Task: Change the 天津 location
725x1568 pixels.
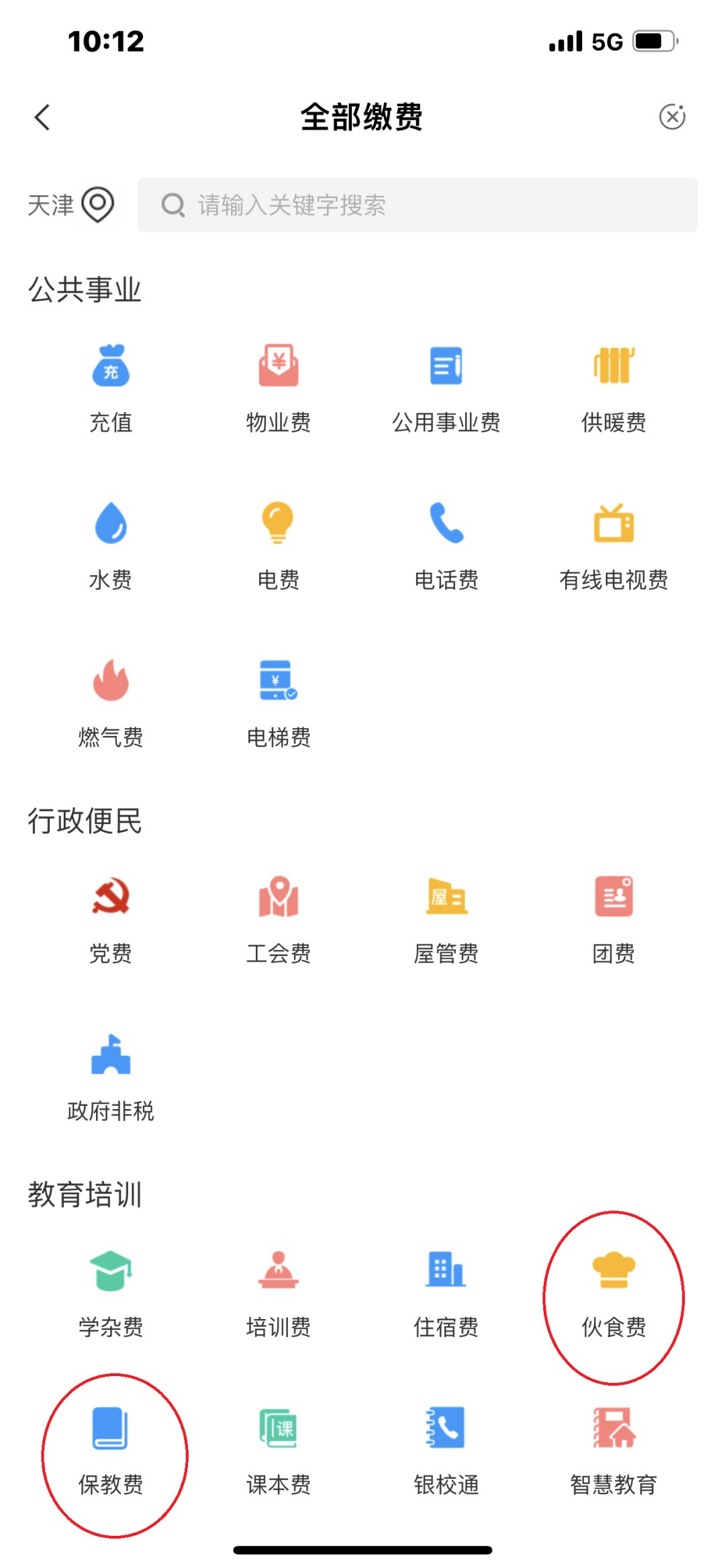Action: [x=70, y=205]
